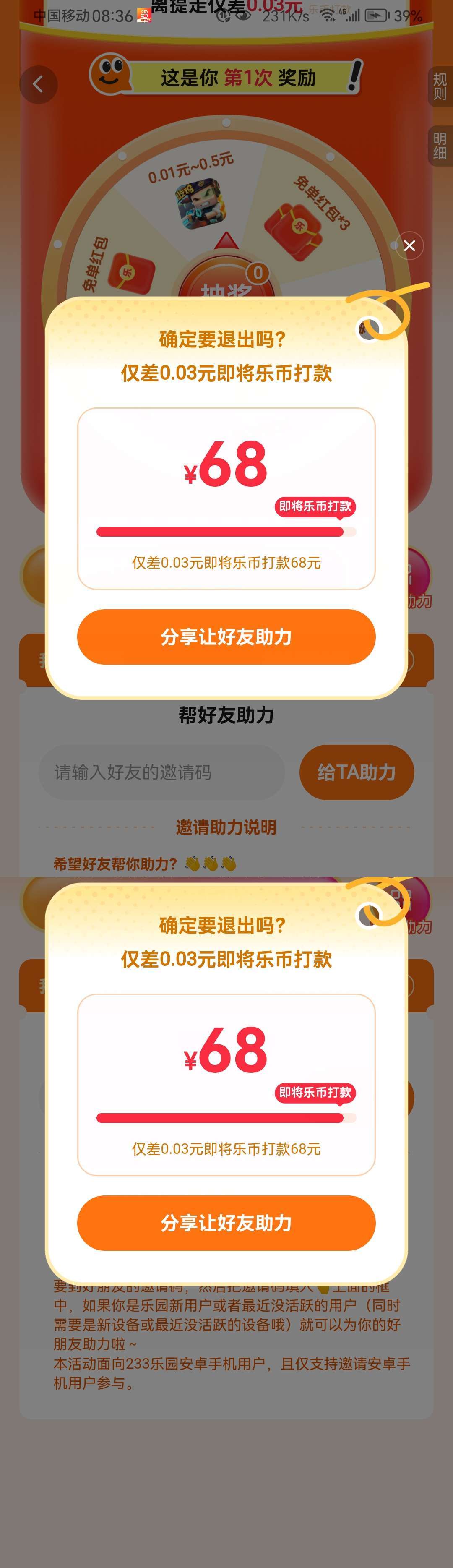Screen dimensions: 453x1568
Task: Tap the friend invitation code field
Action: point(161,772)
